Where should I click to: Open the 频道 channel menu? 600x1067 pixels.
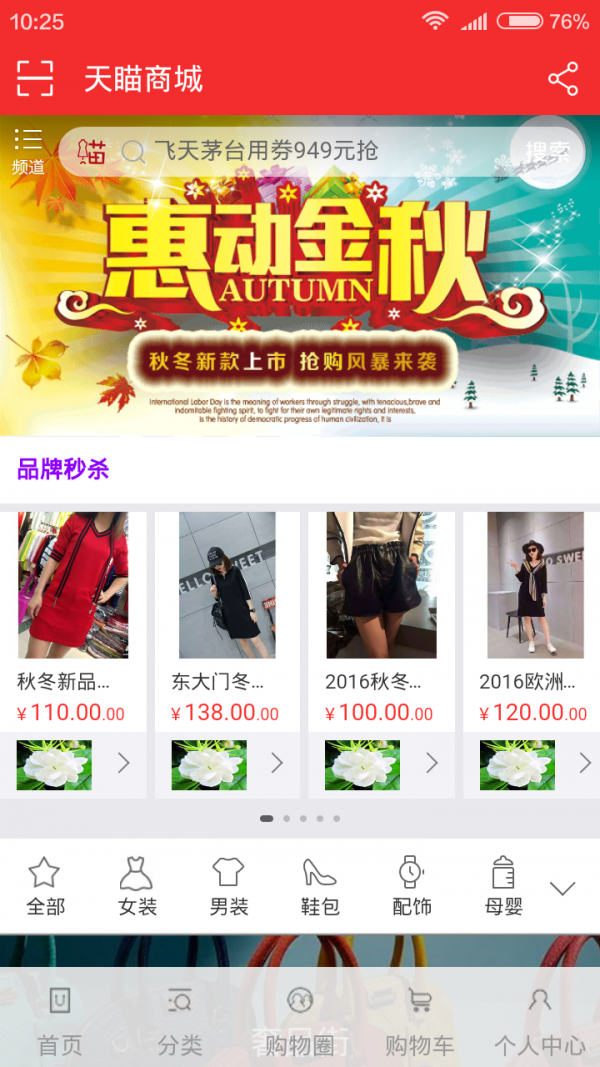coord(28,151)
